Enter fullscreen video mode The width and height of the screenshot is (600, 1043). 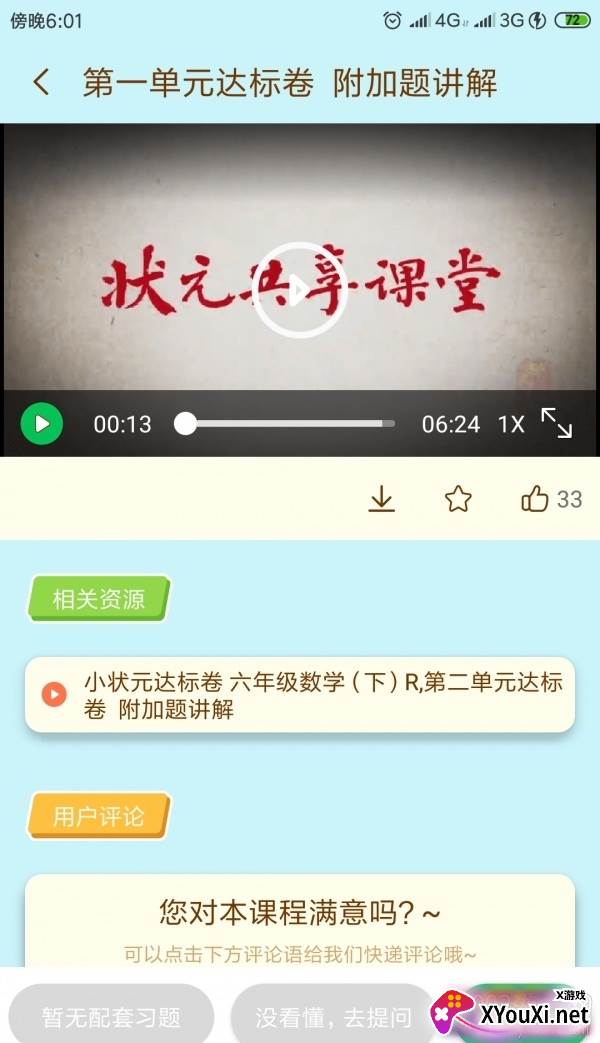556,423
